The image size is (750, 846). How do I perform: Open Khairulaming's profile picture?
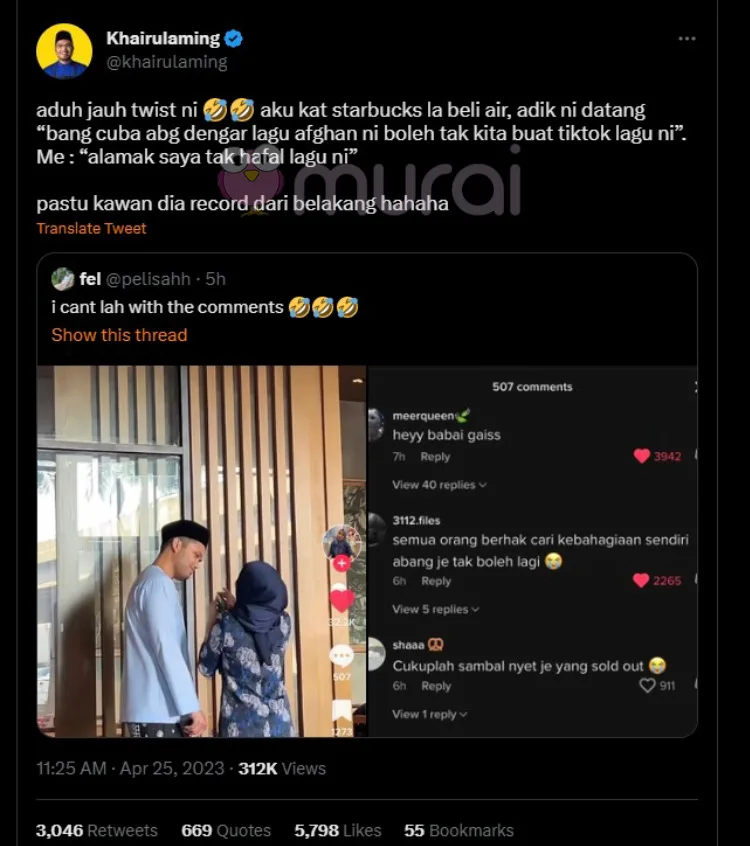(x=64, y=51)
